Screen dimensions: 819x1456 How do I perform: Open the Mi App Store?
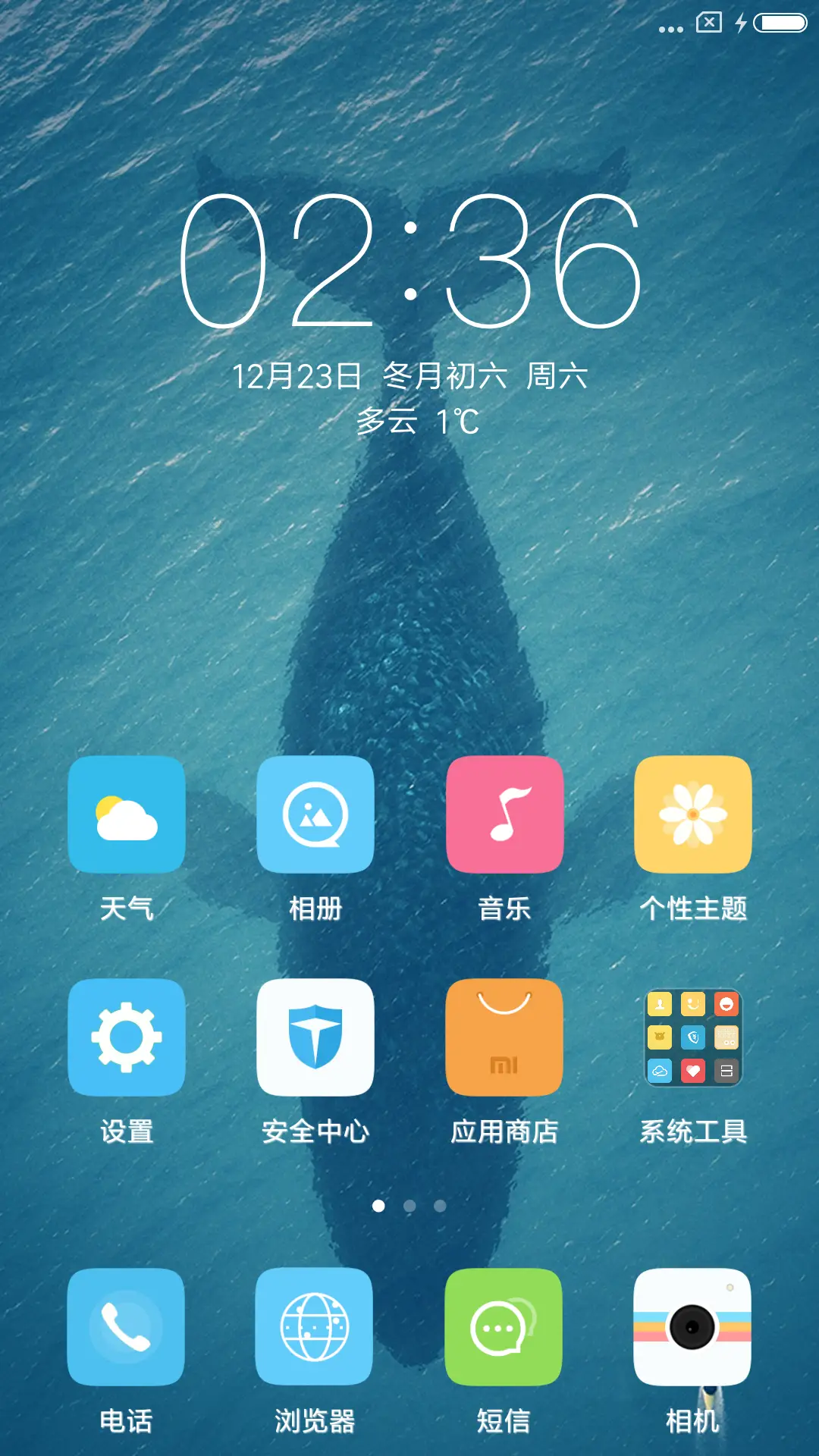pos(505,1037)
